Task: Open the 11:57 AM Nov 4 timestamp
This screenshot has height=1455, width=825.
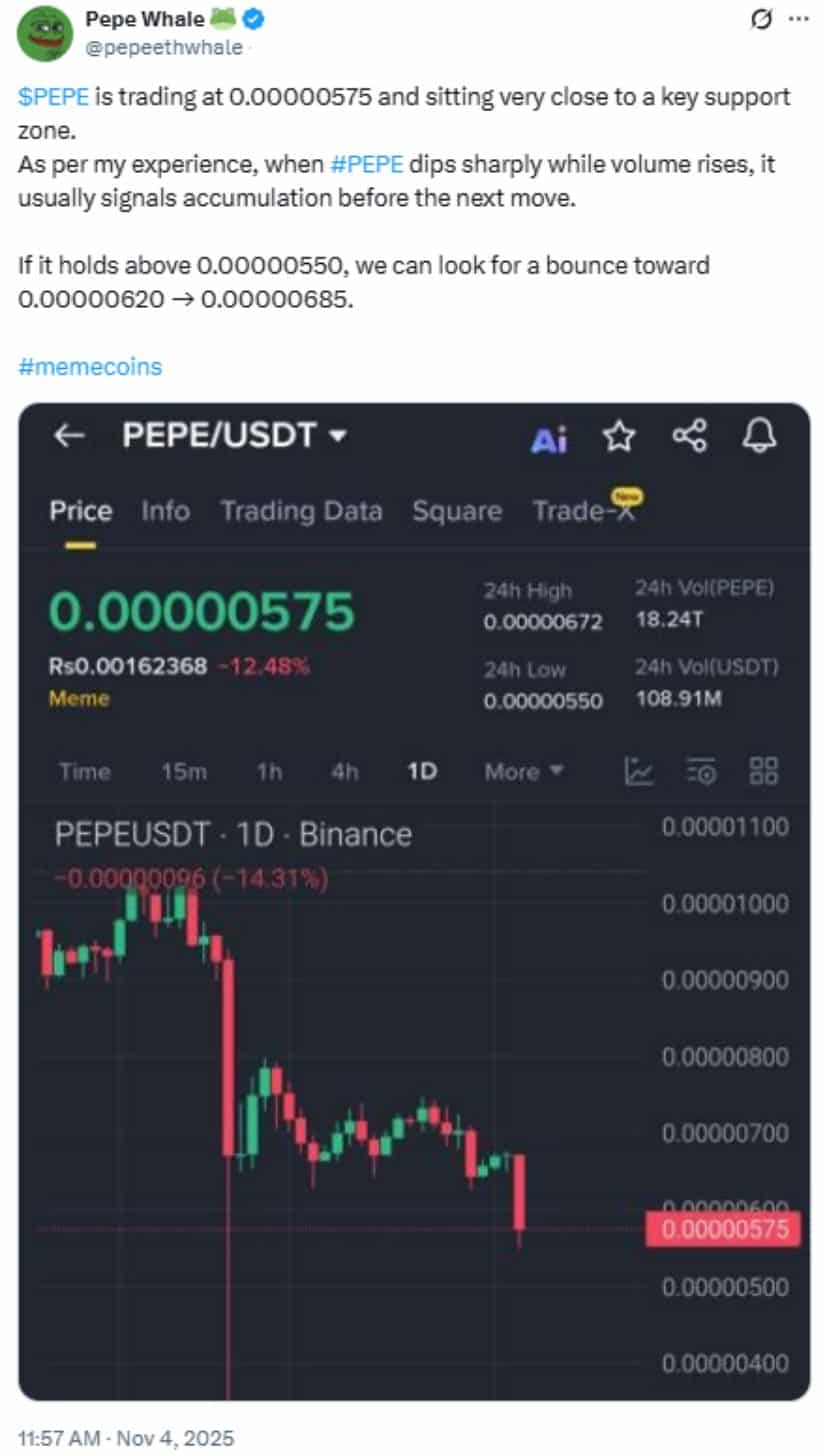Action: coord(126,1438)
